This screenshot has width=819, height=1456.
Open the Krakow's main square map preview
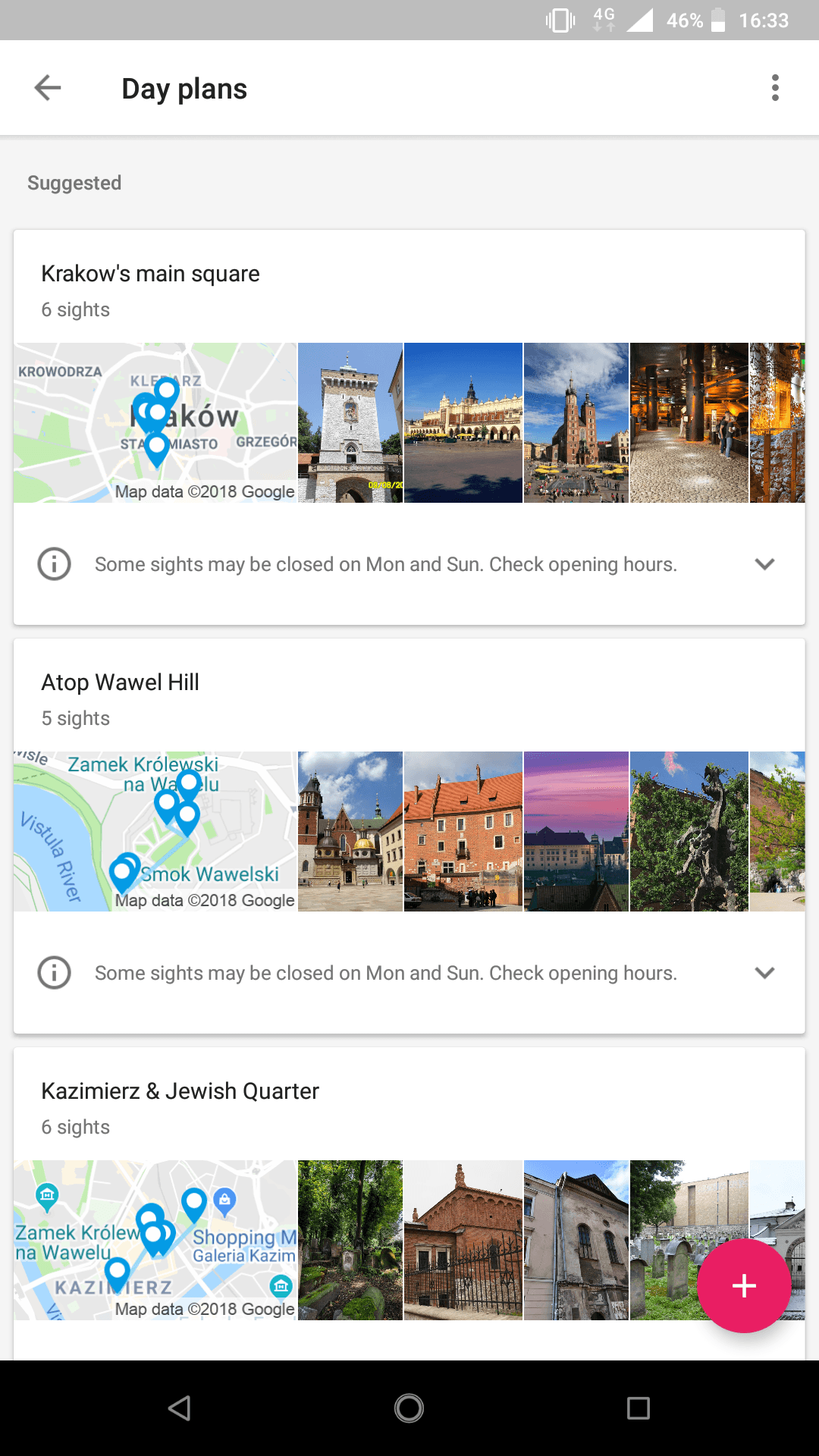click(x=155, y=422)
